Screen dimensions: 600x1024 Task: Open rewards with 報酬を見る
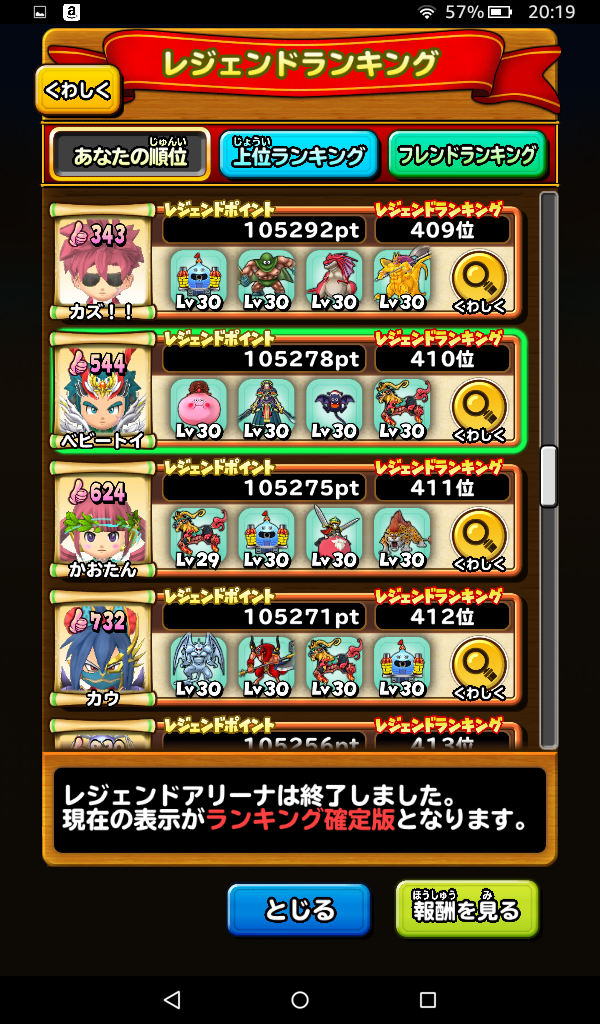click(466, 909)
